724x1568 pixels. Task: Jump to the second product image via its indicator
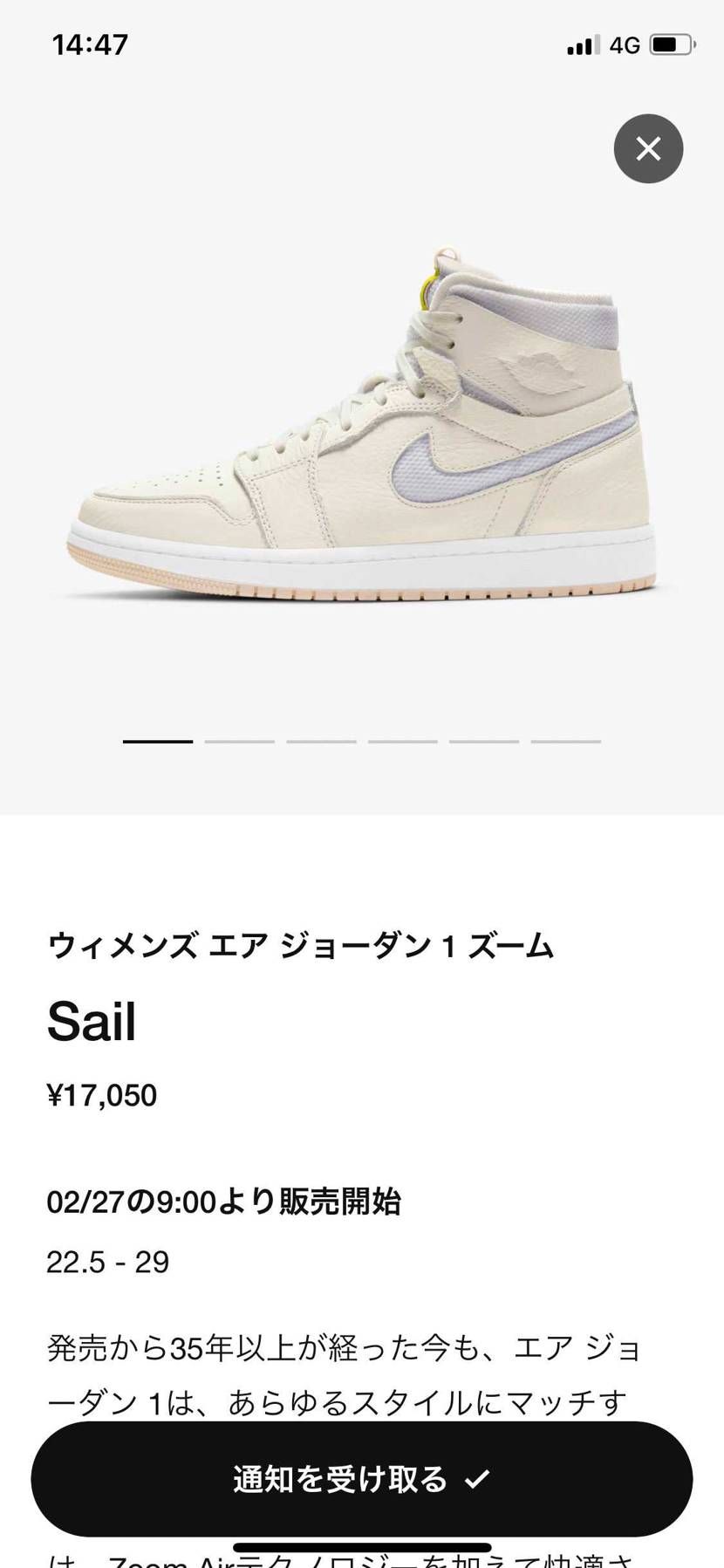pyautogui.click(x=239, y=741)
